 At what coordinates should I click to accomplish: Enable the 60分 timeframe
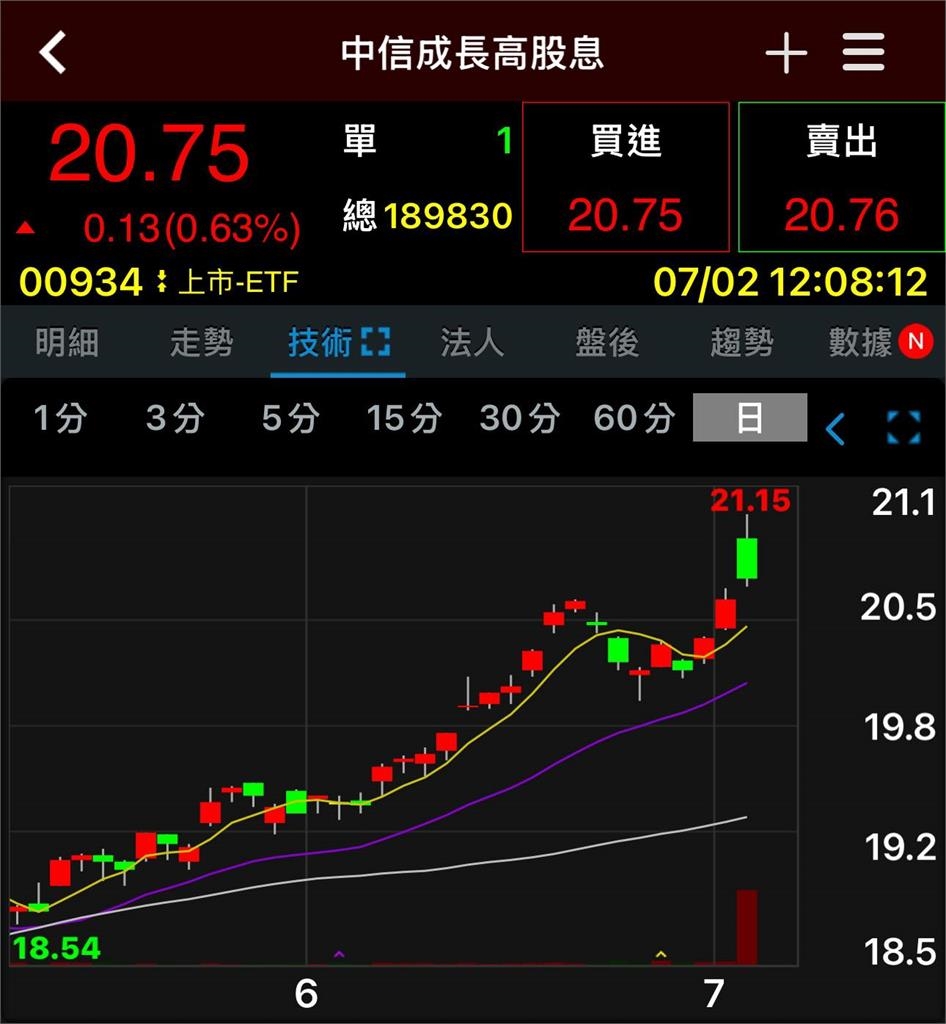pos(632,419)
